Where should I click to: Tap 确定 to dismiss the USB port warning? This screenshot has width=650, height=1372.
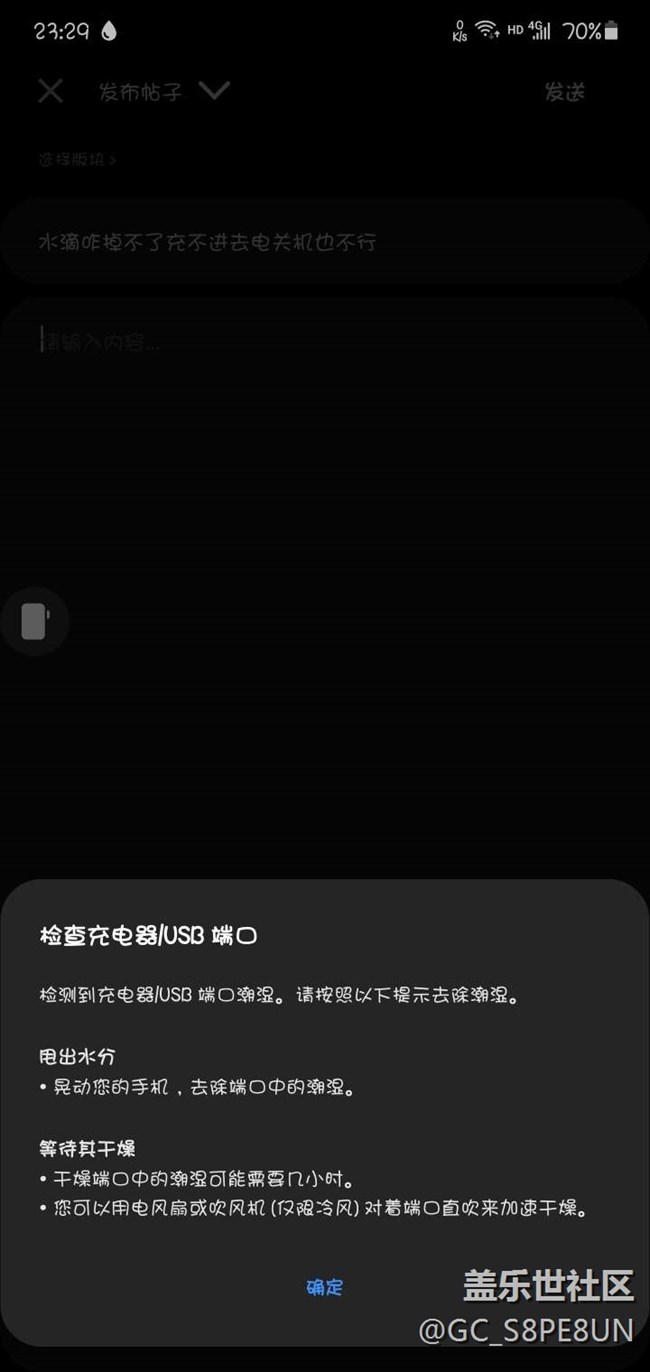tap(325, 1287)
